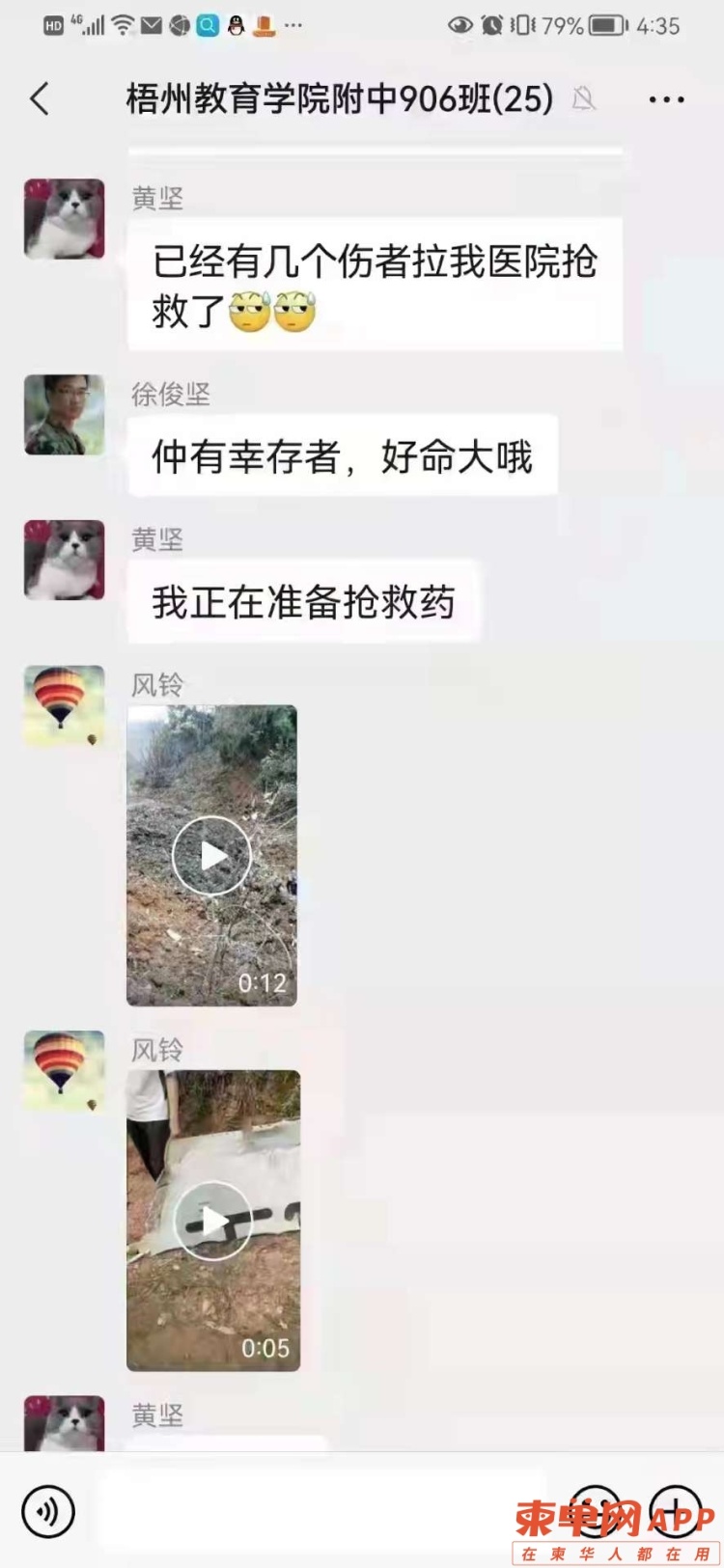Open the plus attachment menu
724x1568 pixels.
tap(675, 1511)
